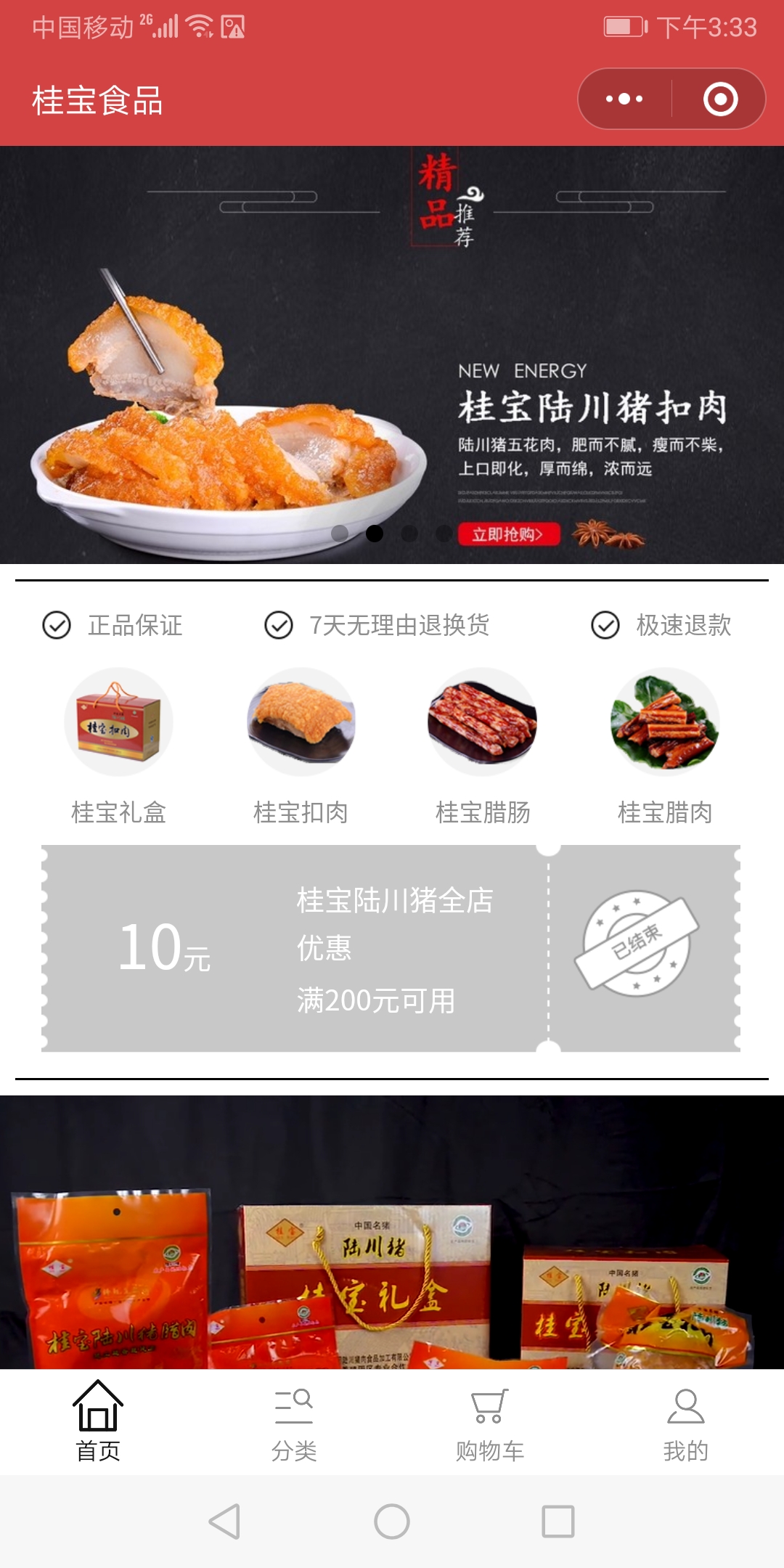The image size is (784, 1568).
Task: Open the mini program more options menu
Action: click(x=624, y=99)
